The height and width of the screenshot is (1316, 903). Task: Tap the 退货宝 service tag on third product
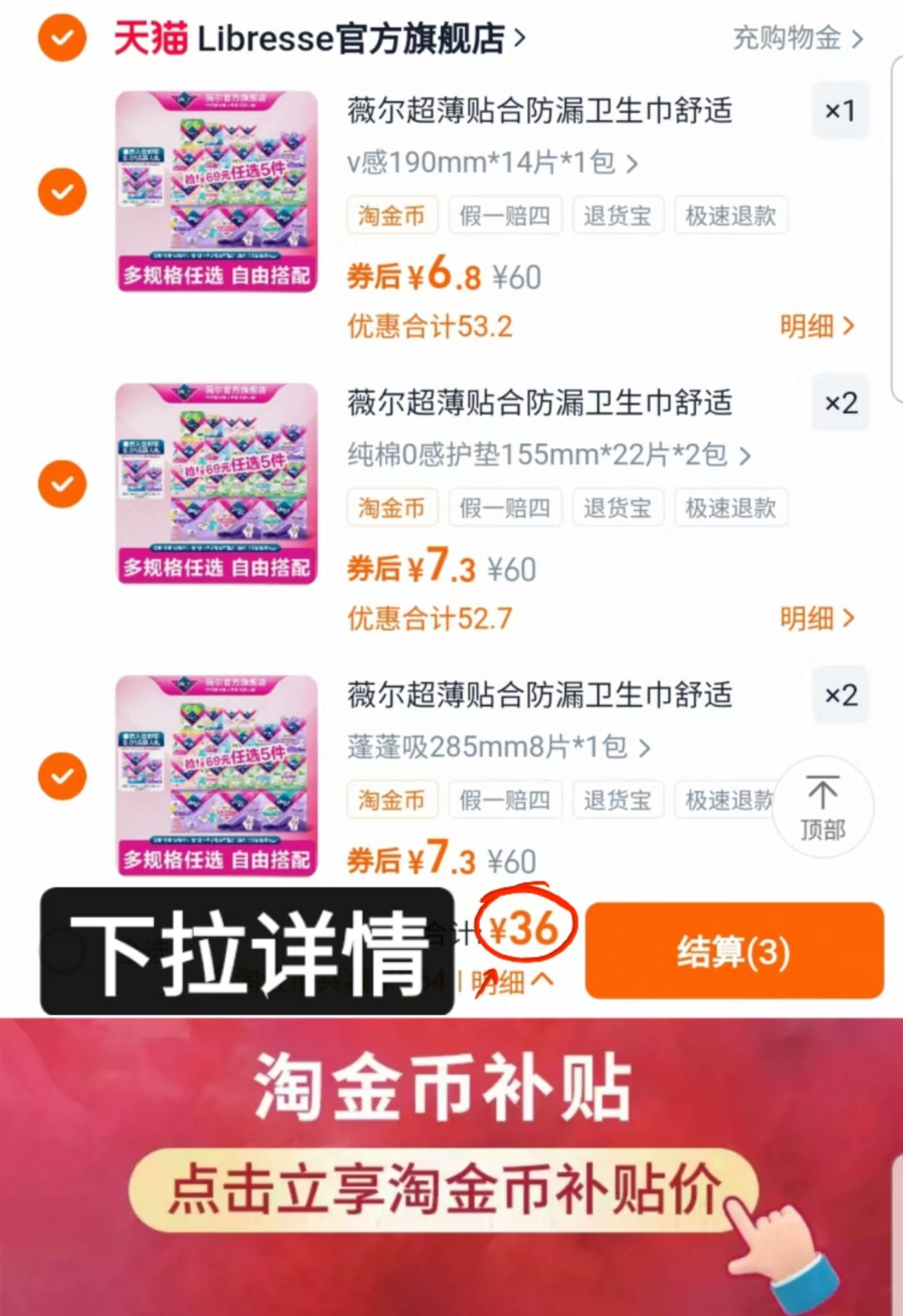click(618, 800)
